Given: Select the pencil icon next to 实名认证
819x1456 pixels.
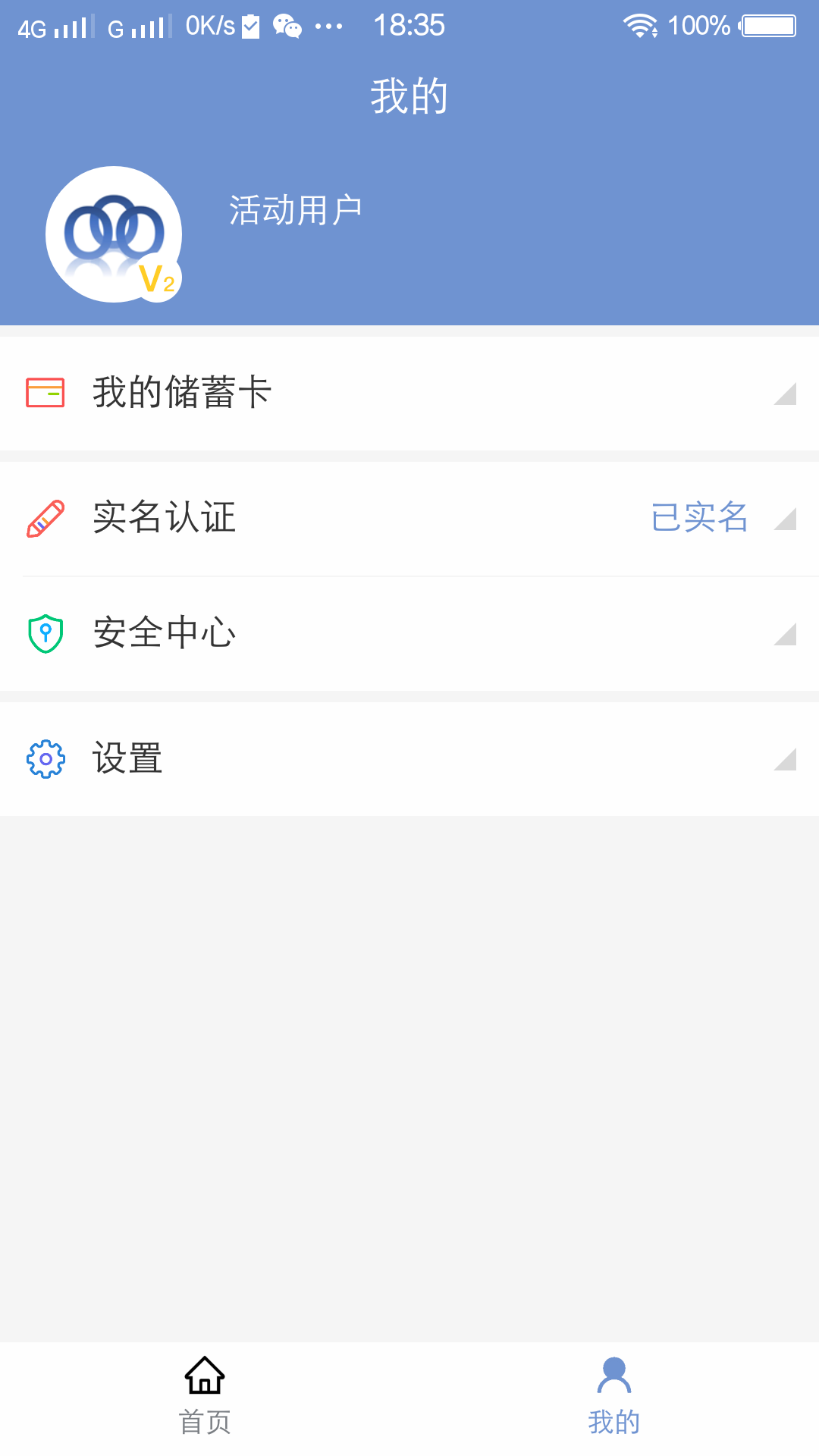Looking at the screenshot, I should point(45,518).
